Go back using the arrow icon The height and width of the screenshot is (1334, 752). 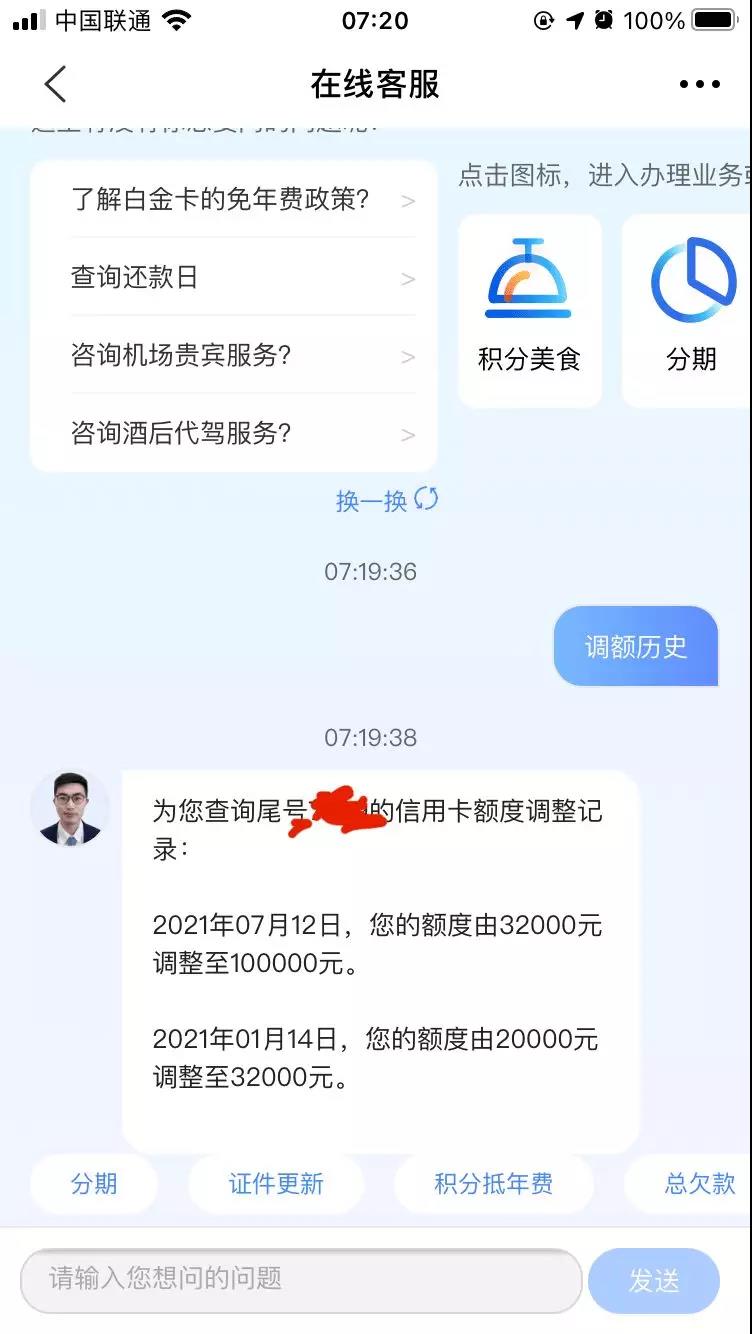(x=55, y=85)
